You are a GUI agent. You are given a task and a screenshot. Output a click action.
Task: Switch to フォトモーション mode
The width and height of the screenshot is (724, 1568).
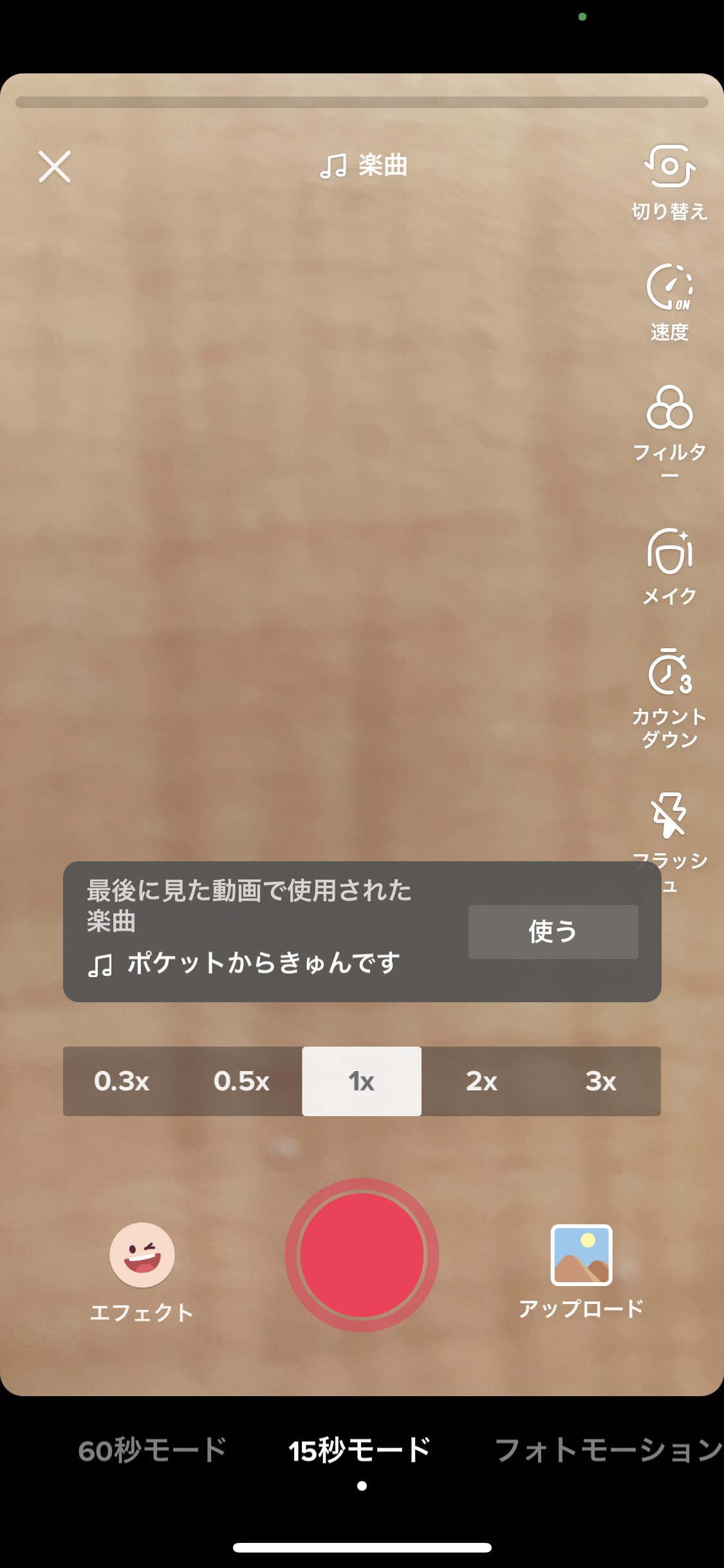pos(608,1451)
